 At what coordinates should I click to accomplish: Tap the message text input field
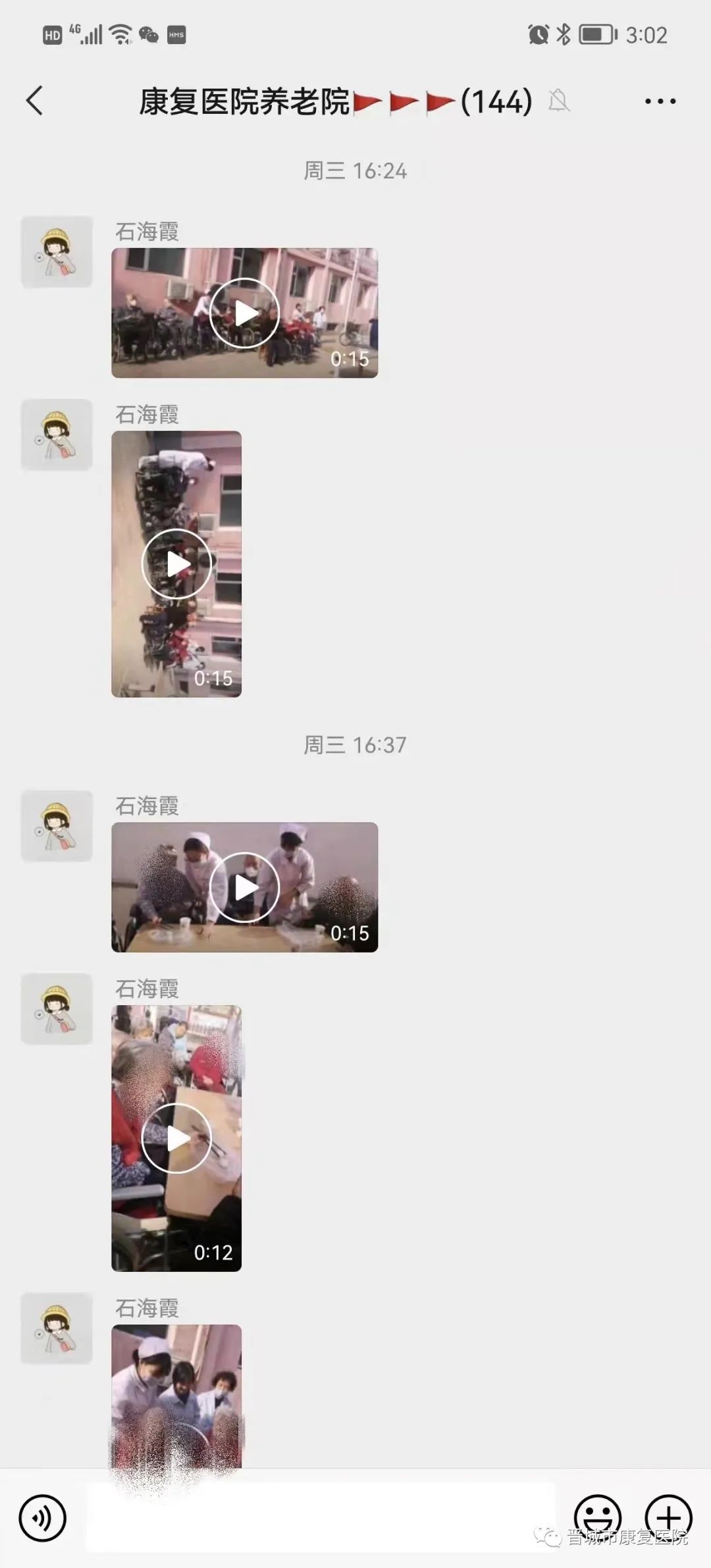point(321,1519)
